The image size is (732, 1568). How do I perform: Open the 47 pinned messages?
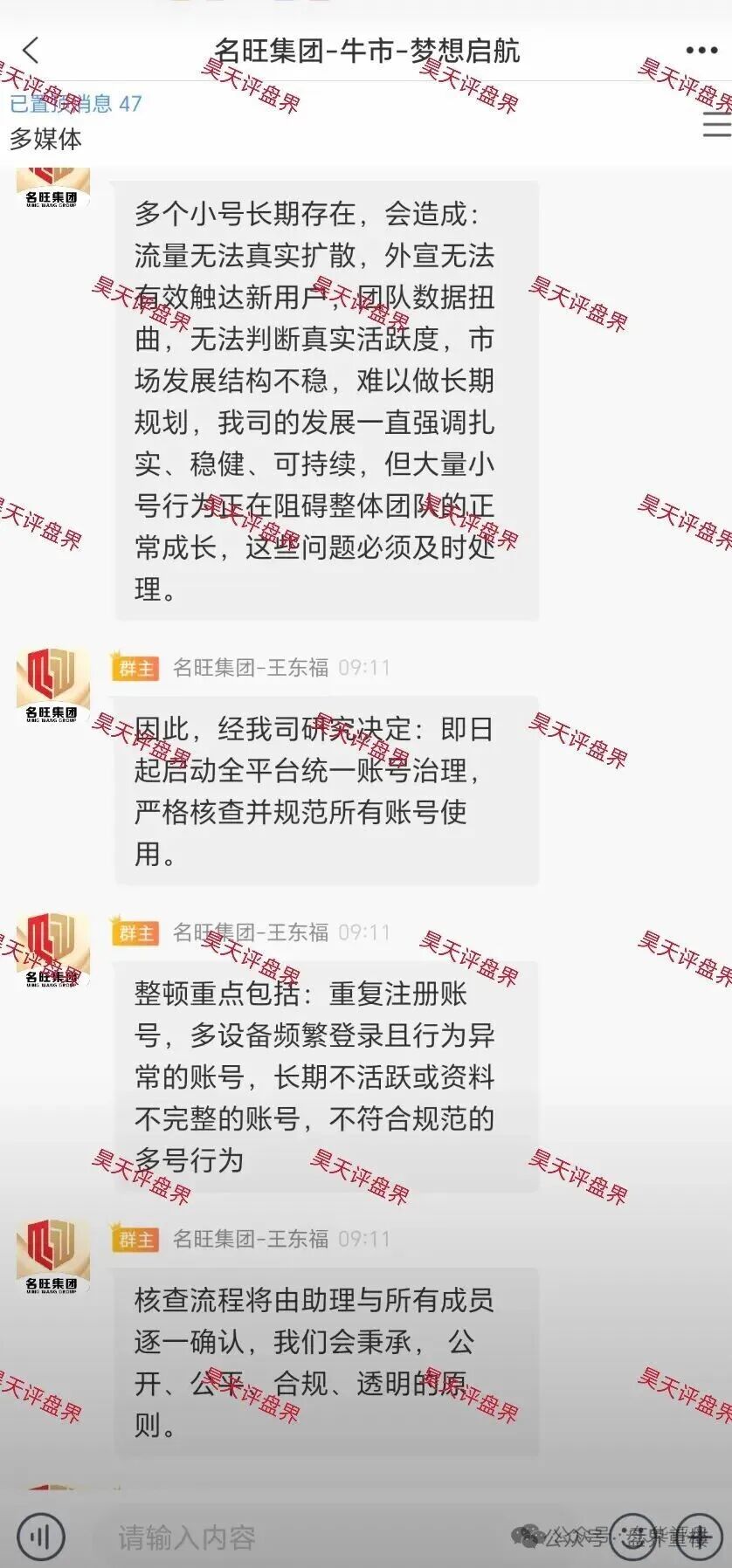(76, 104)
